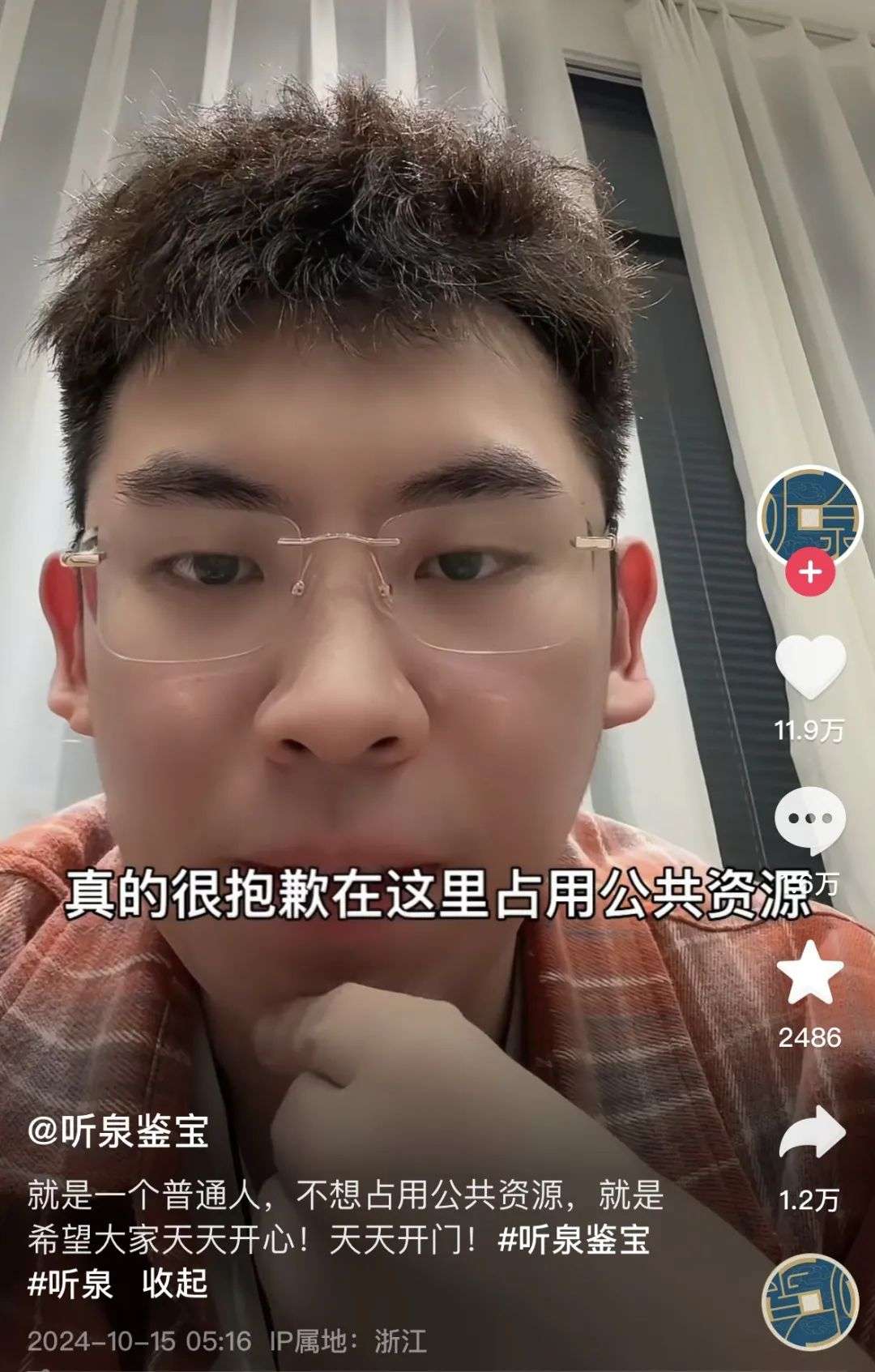
Task: Follow the creator with the red plus
Action: point(810,573)
